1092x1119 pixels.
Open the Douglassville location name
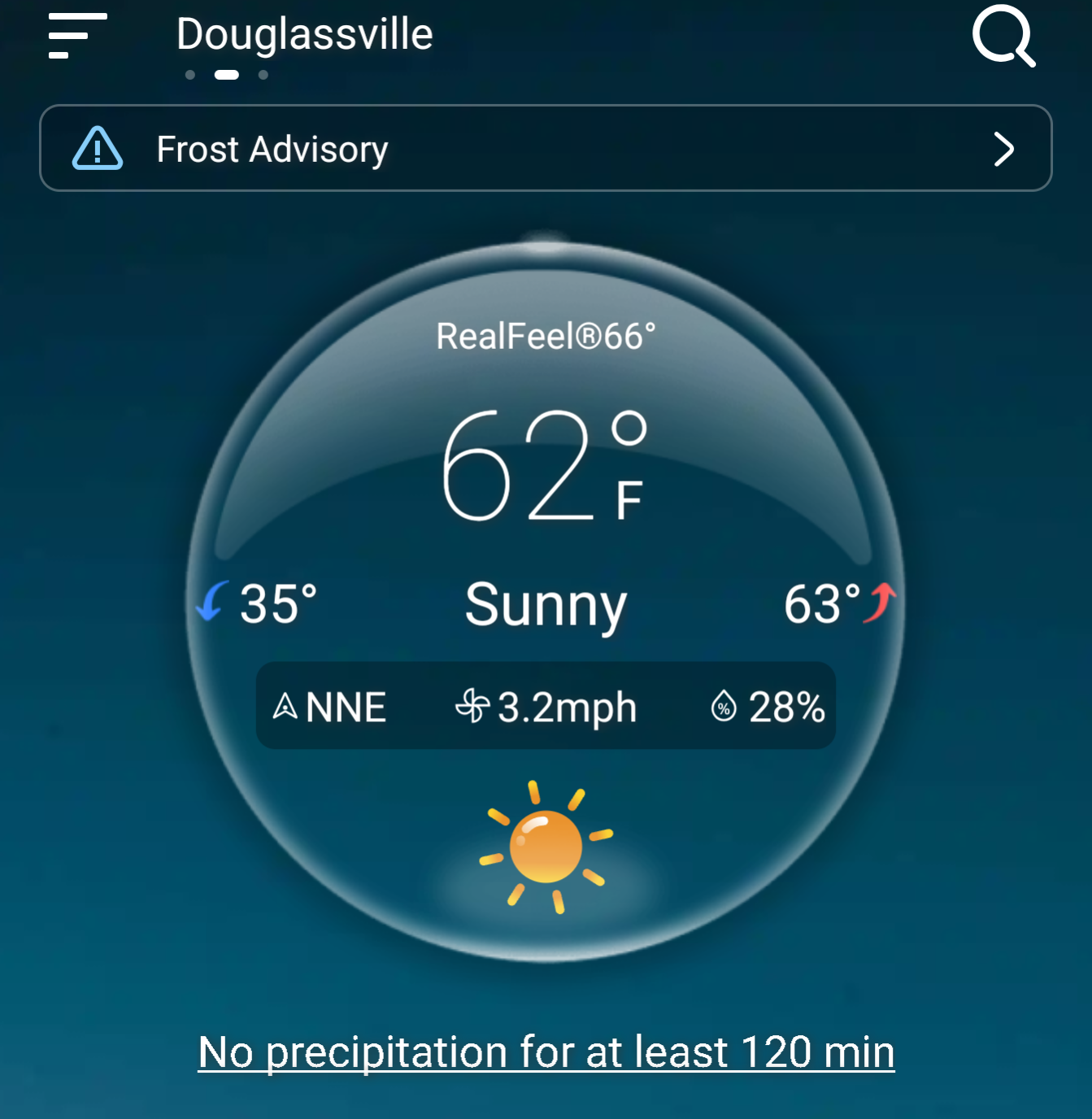pyautogui.click(x=304, y=35)
